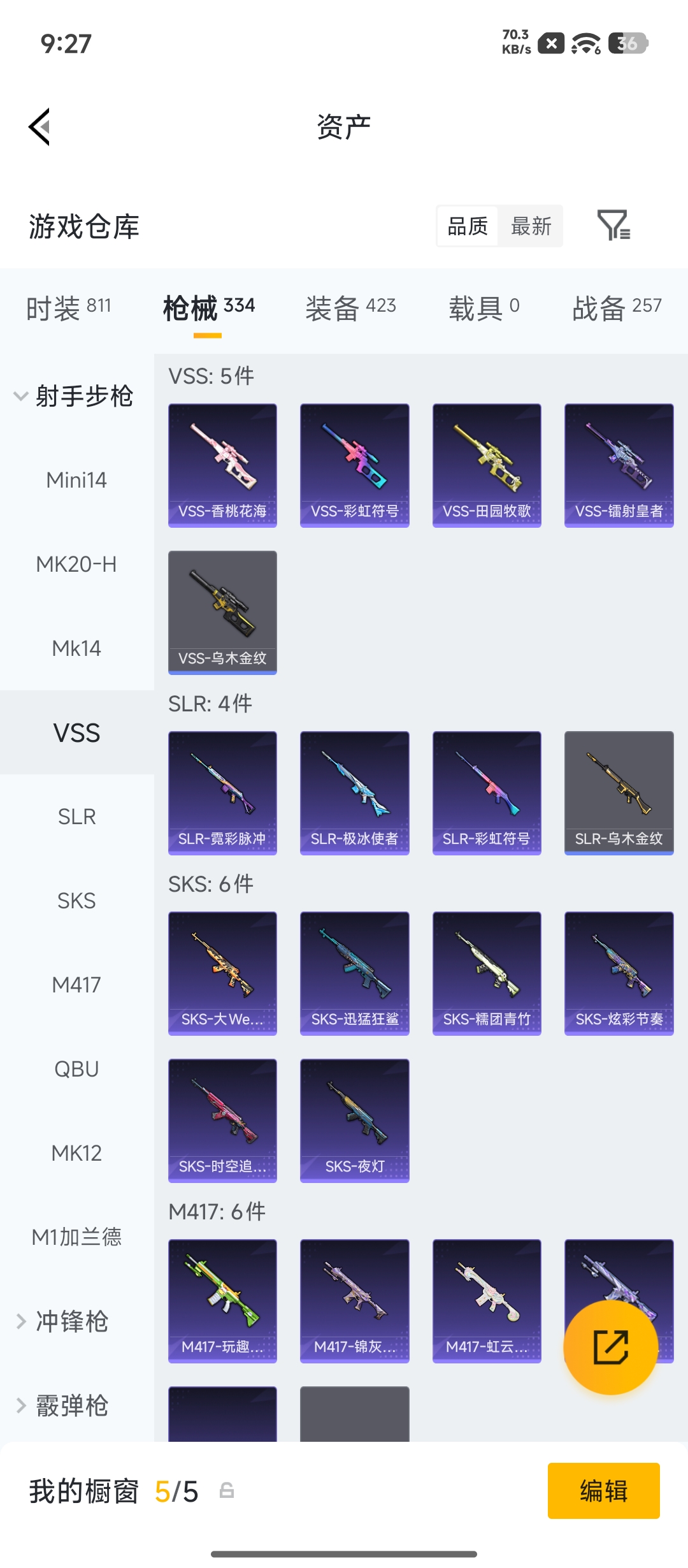This screenshot has height=1568, width=688.
Task: Open the 载具 tab
Action: tap(484, 309)
